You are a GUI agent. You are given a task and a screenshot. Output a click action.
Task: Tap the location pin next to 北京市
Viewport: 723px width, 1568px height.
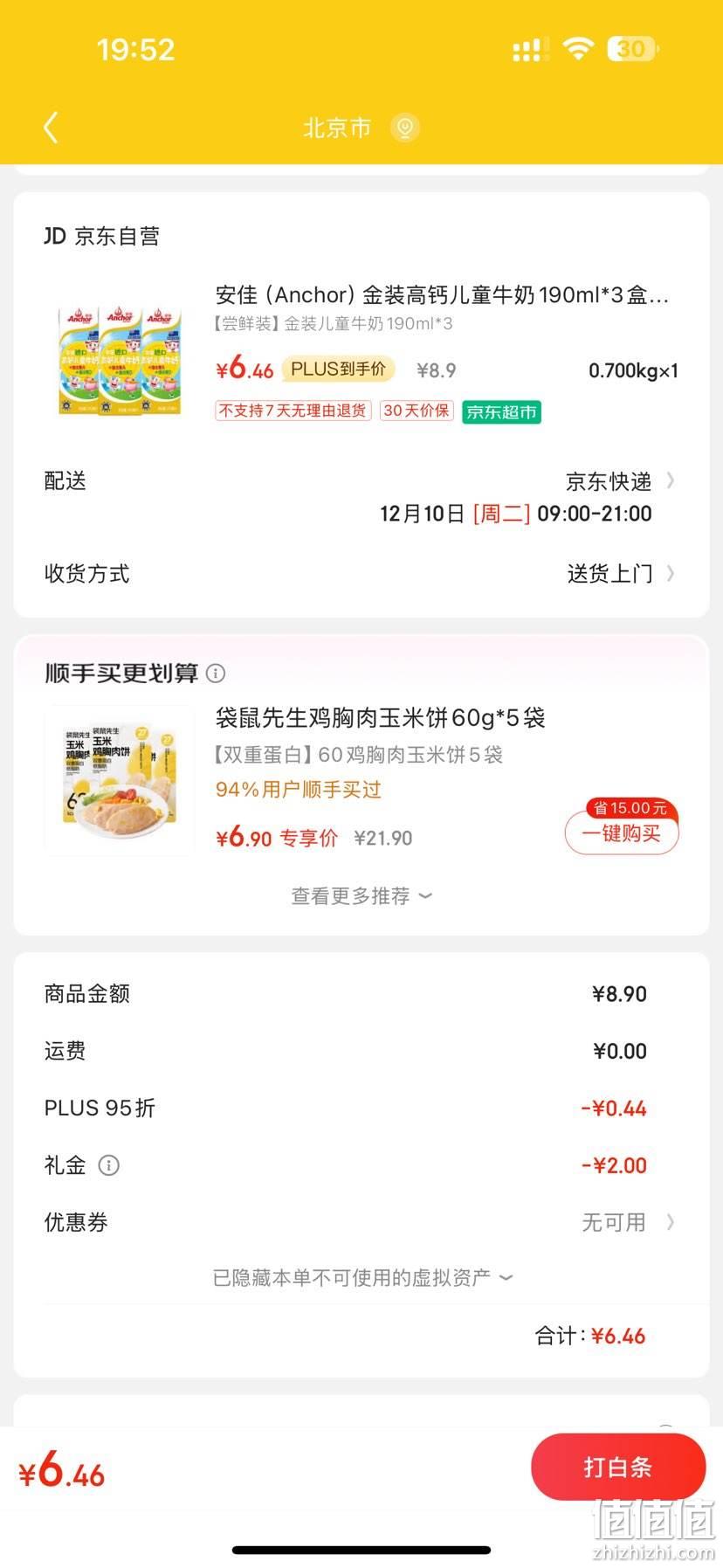coord(404,128)
